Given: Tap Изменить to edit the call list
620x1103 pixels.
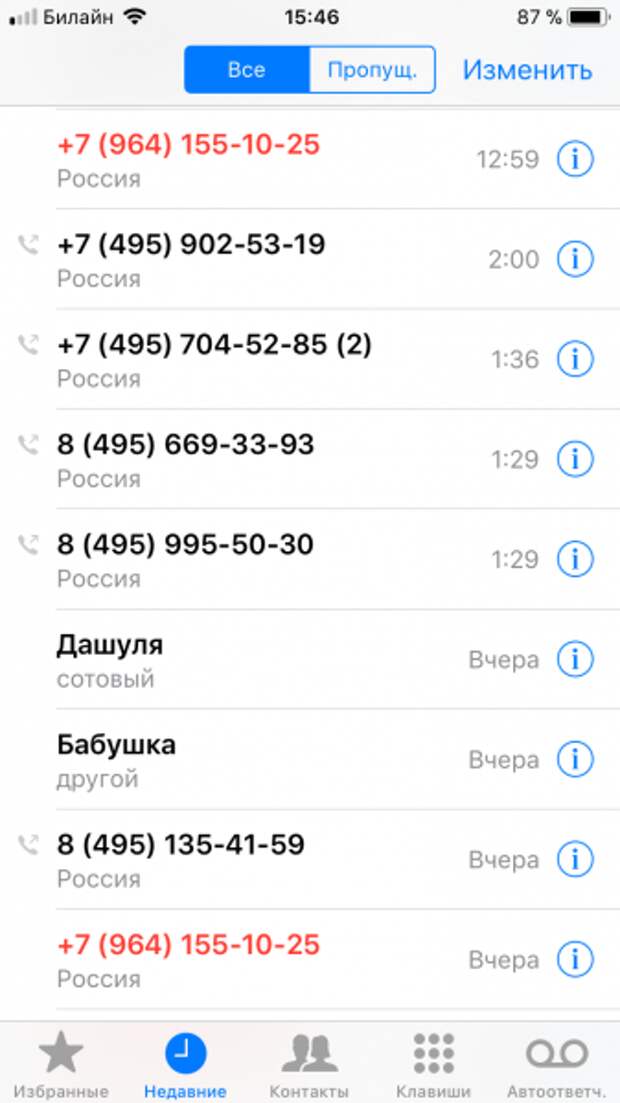Looking at the screenshot, I should coord(527,70).
